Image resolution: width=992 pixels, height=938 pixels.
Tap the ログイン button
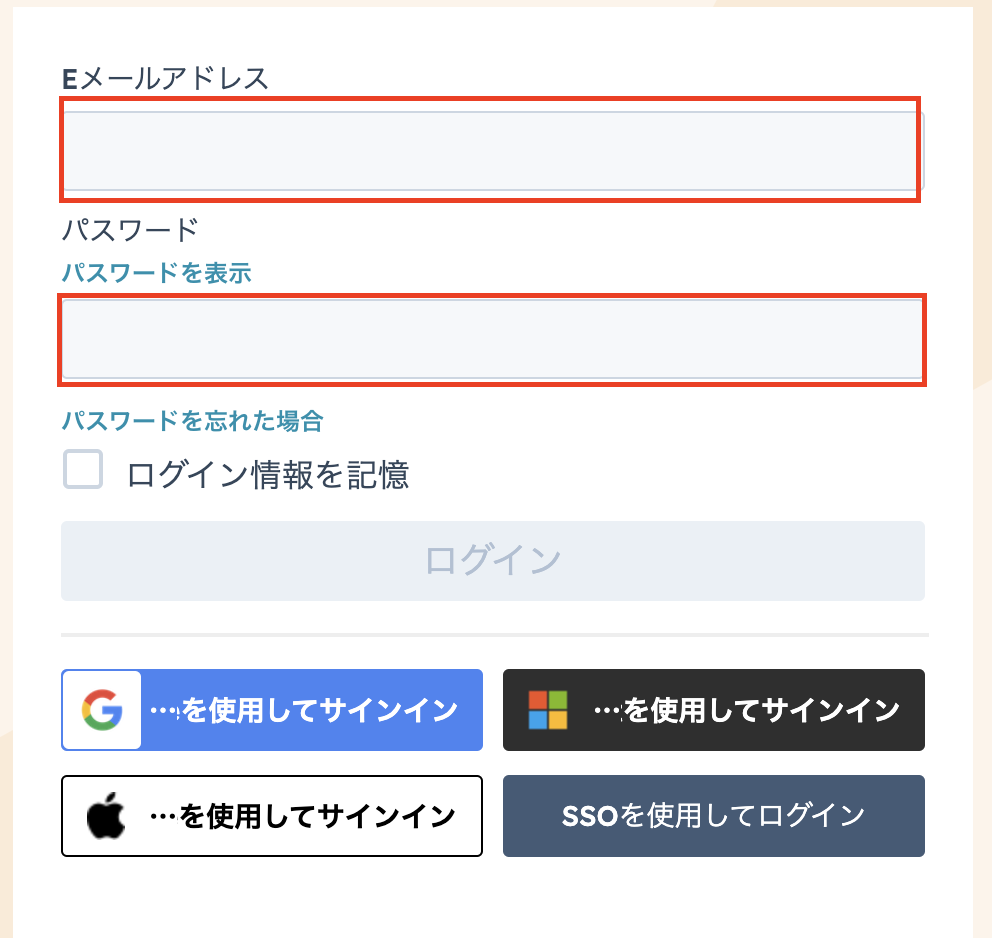pos(492,561)
